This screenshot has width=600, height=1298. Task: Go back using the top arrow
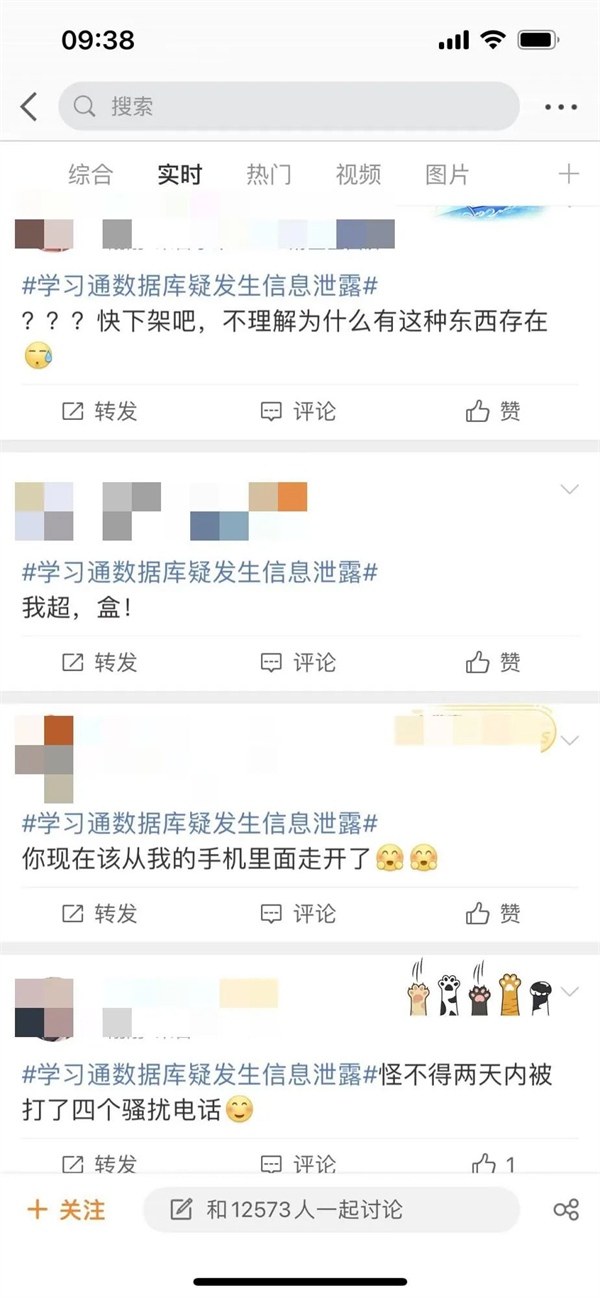click(x=29, y=106)
